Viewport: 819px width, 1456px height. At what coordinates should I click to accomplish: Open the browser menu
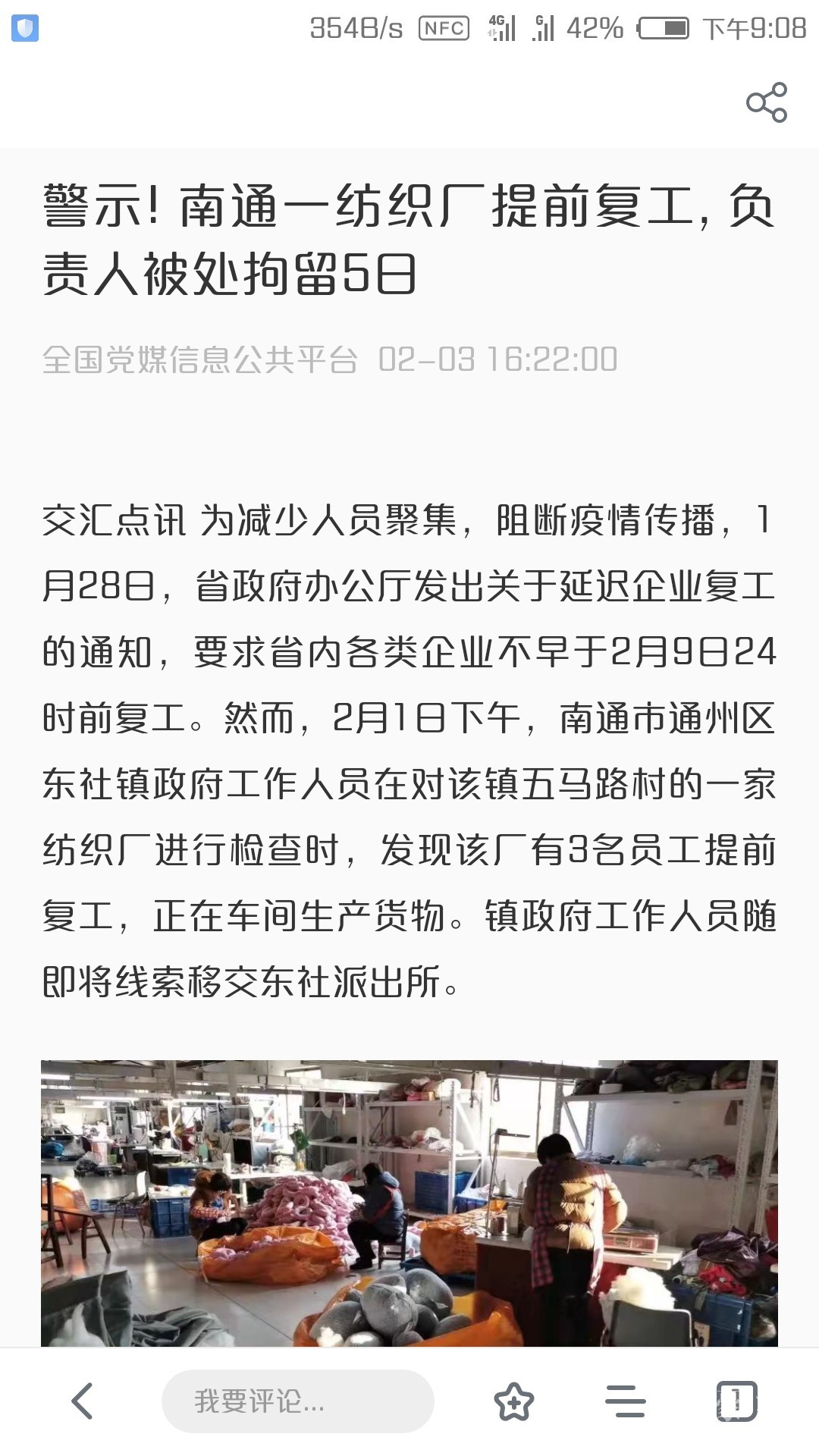click(625, 1401)
